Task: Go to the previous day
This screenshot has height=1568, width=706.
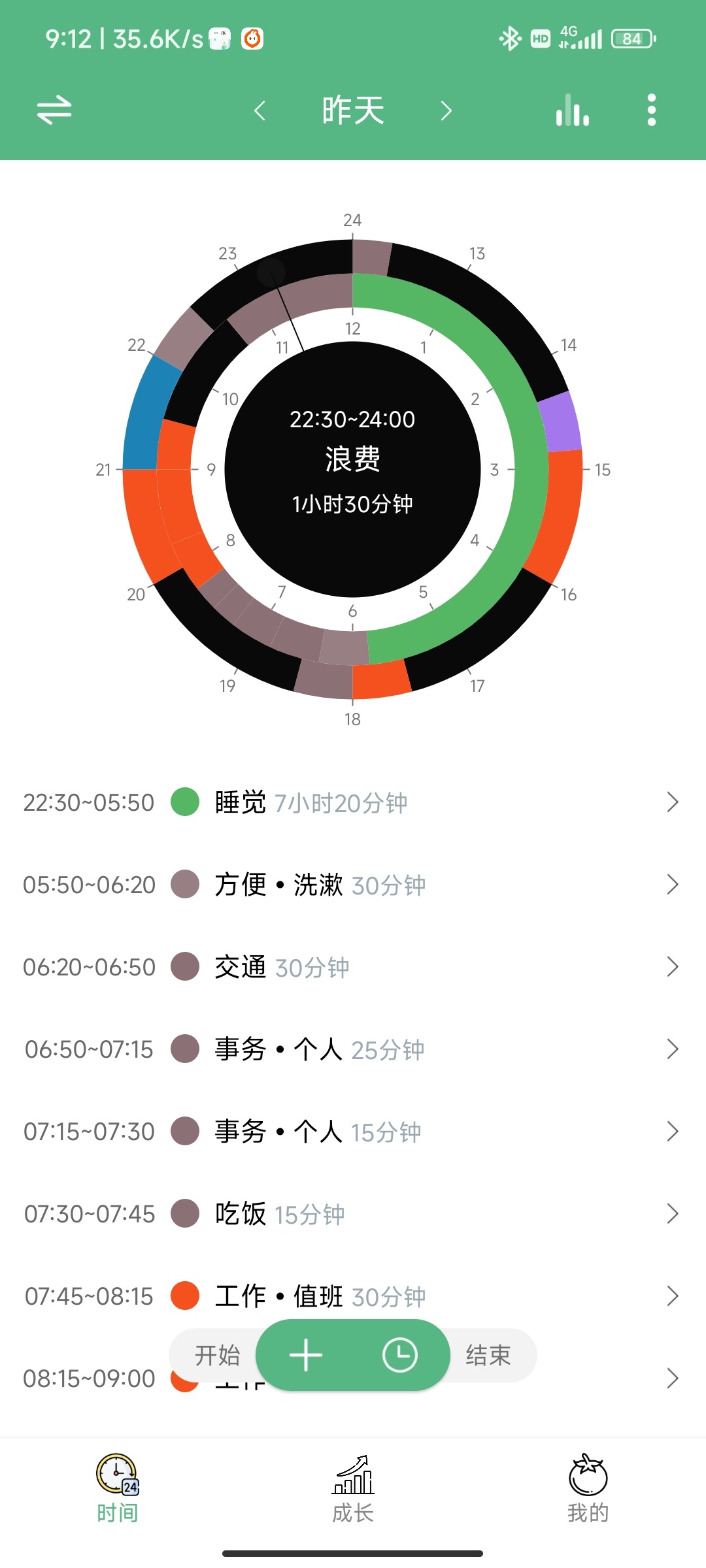Action: [260, 110]
